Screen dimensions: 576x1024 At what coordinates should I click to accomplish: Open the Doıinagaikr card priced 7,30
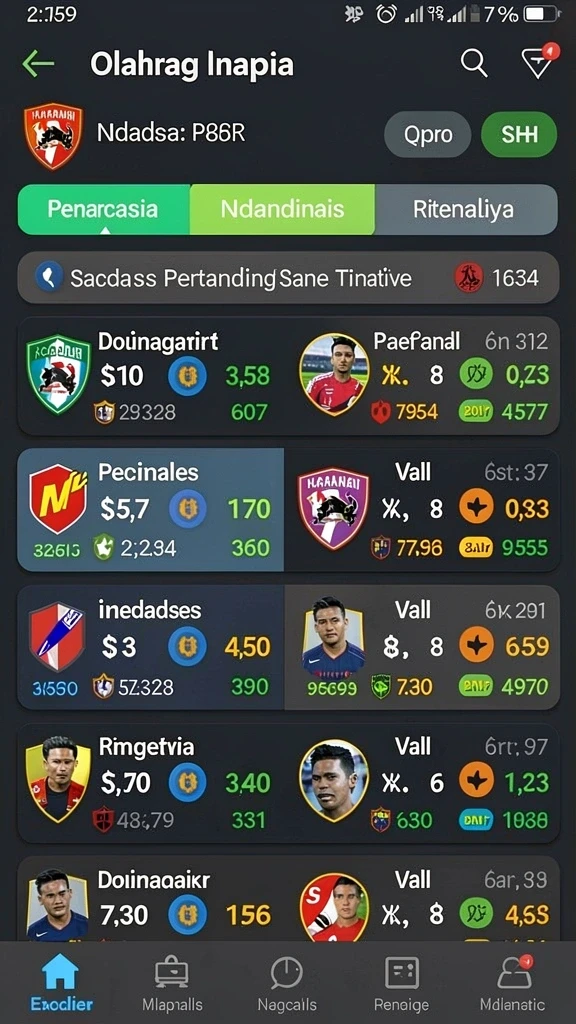151,900
